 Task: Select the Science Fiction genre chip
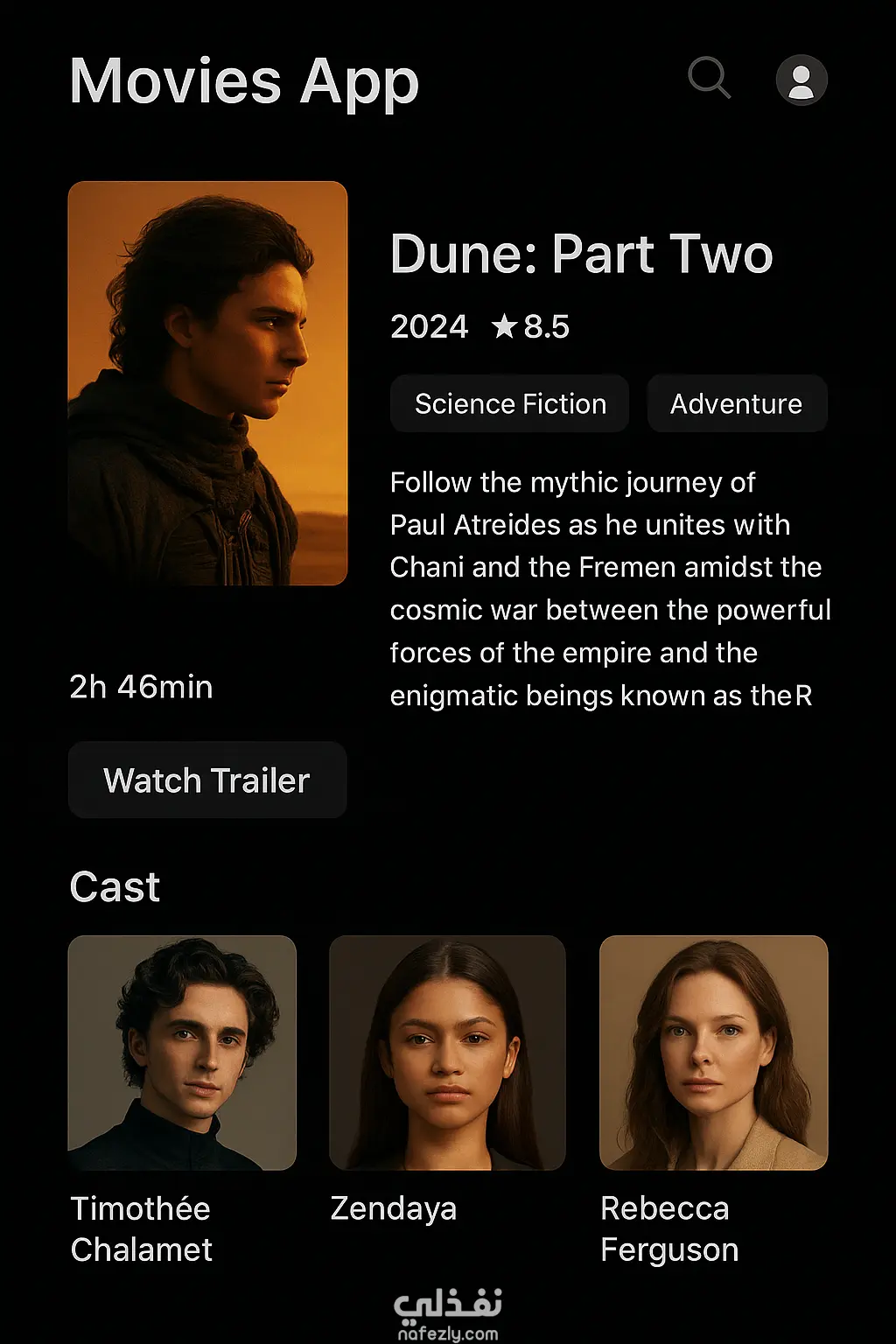click(x=510, y=403)
